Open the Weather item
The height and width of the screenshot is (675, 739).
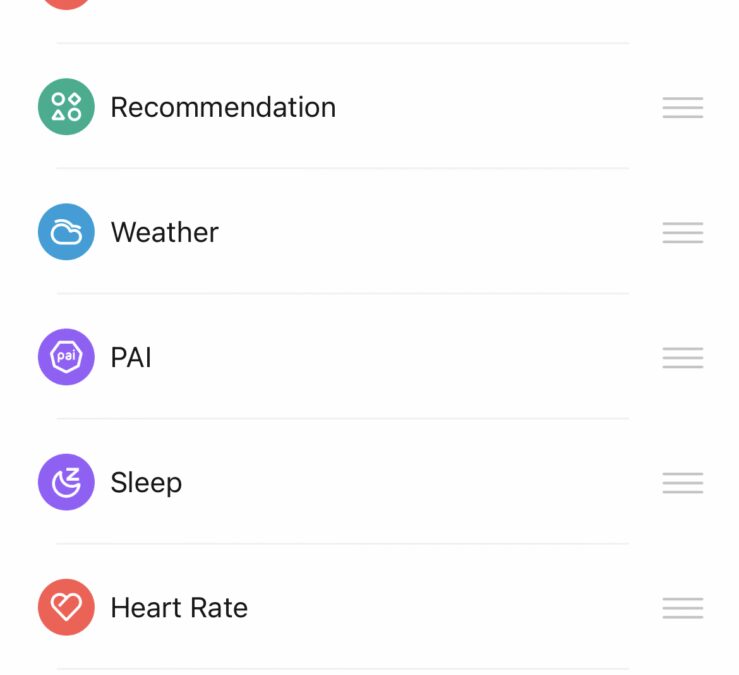pyautogui.click(x=165, y=232)
